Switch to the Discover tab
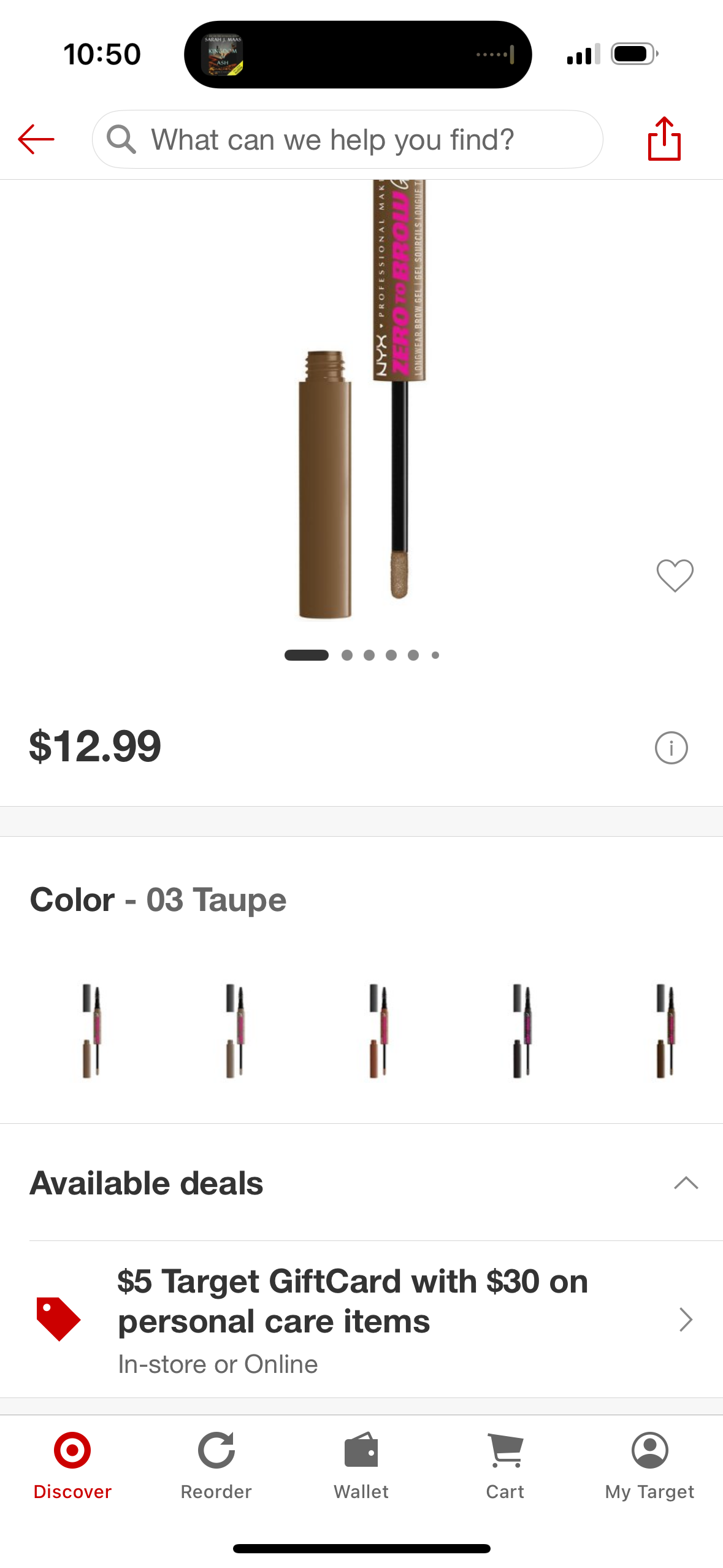This screenshot has height=1568, width=723. coord(72,1465)
